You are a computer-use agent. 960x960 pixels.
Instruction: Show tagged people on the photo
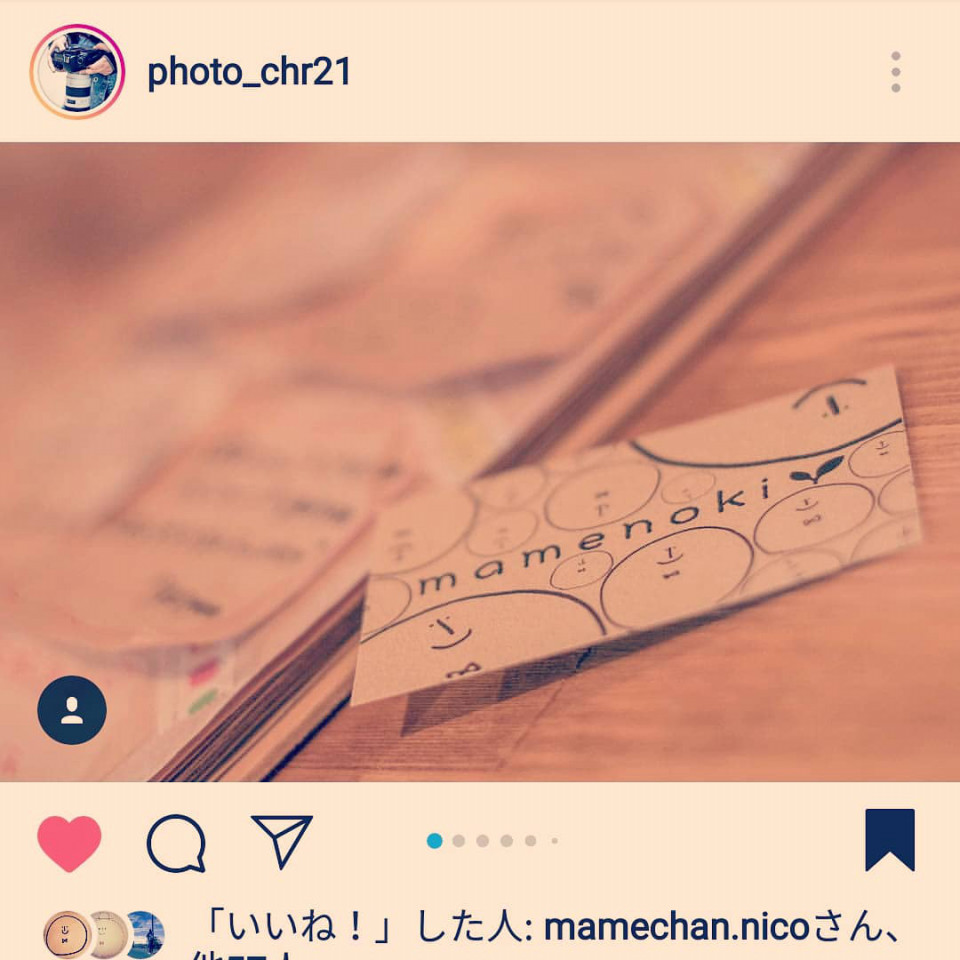point(72,710)
